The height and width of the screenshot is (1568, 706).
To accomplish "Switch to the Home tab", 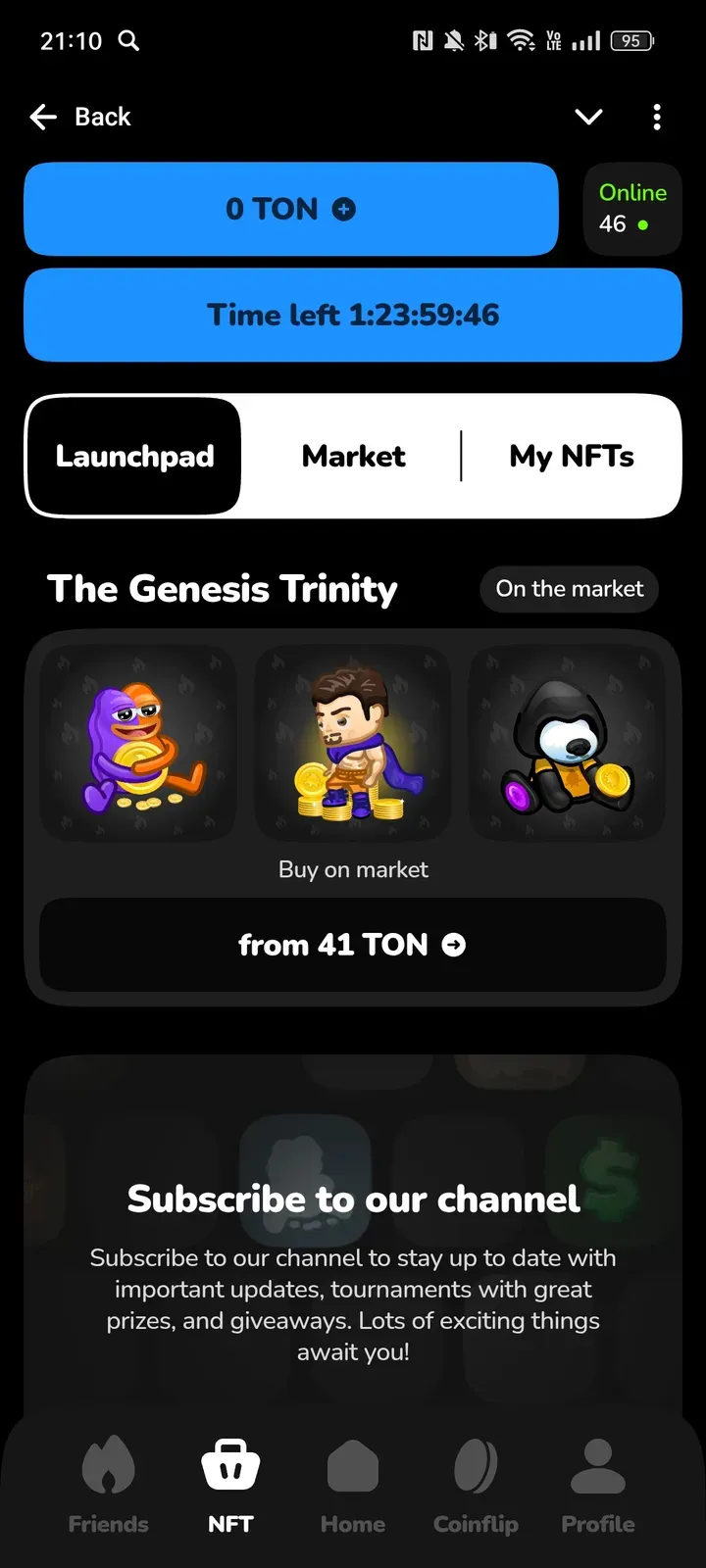I will pyautogui.click(x=353, y=1485).
